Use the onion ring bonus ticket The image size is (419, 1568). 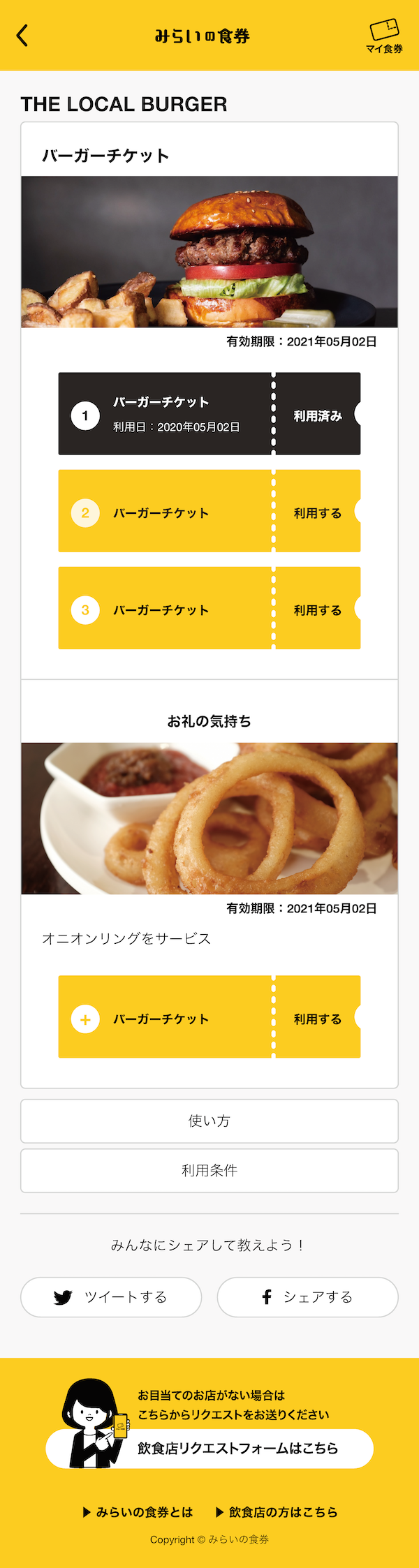[317, 1019]
